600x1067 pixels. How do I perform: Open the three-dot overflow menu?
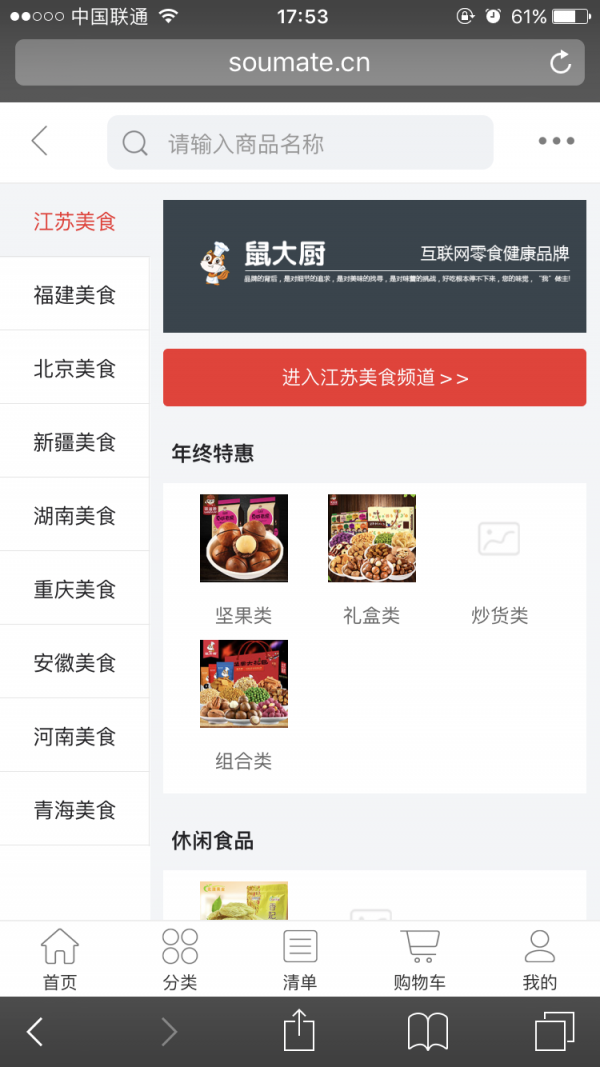tap(556, 141)
